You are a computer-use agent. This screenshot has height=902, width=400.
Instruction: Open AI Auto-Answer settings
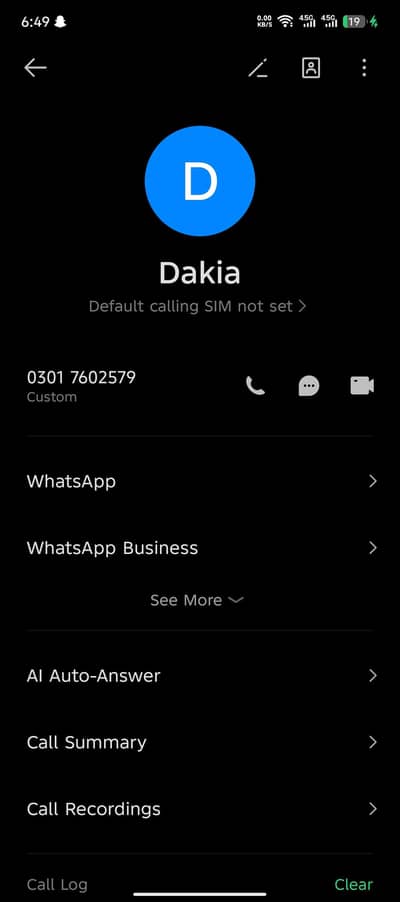click(200, 675)
